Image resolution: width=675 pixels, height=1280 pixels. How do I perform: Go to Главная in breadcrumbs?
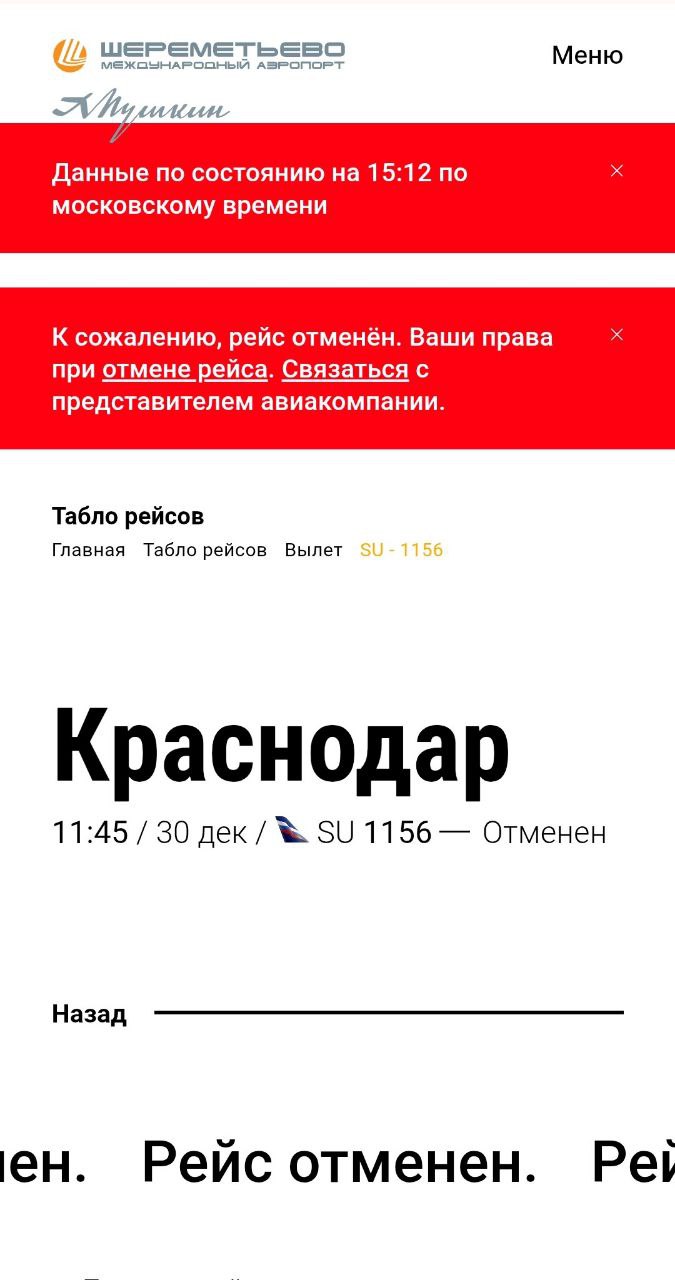(88, 550)
